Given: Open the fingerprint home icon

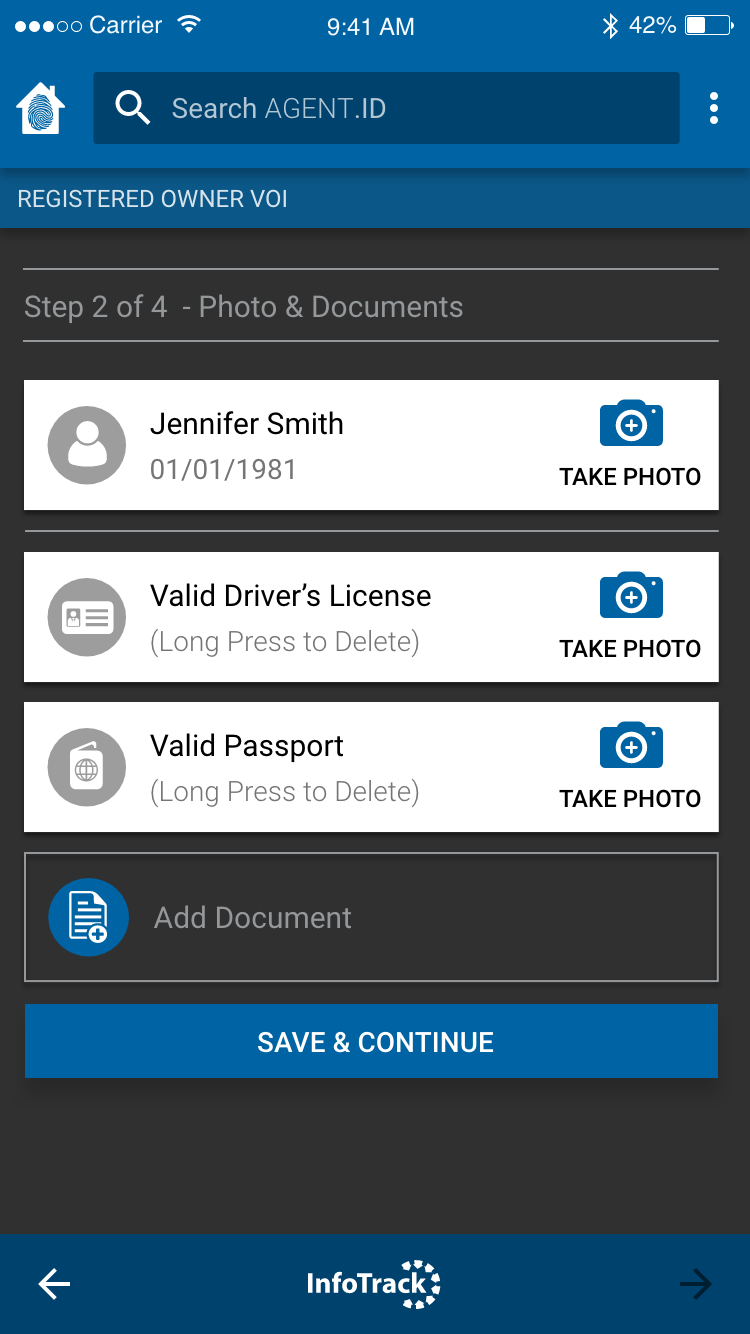Looking at the screenshot, I should [41, 108].
